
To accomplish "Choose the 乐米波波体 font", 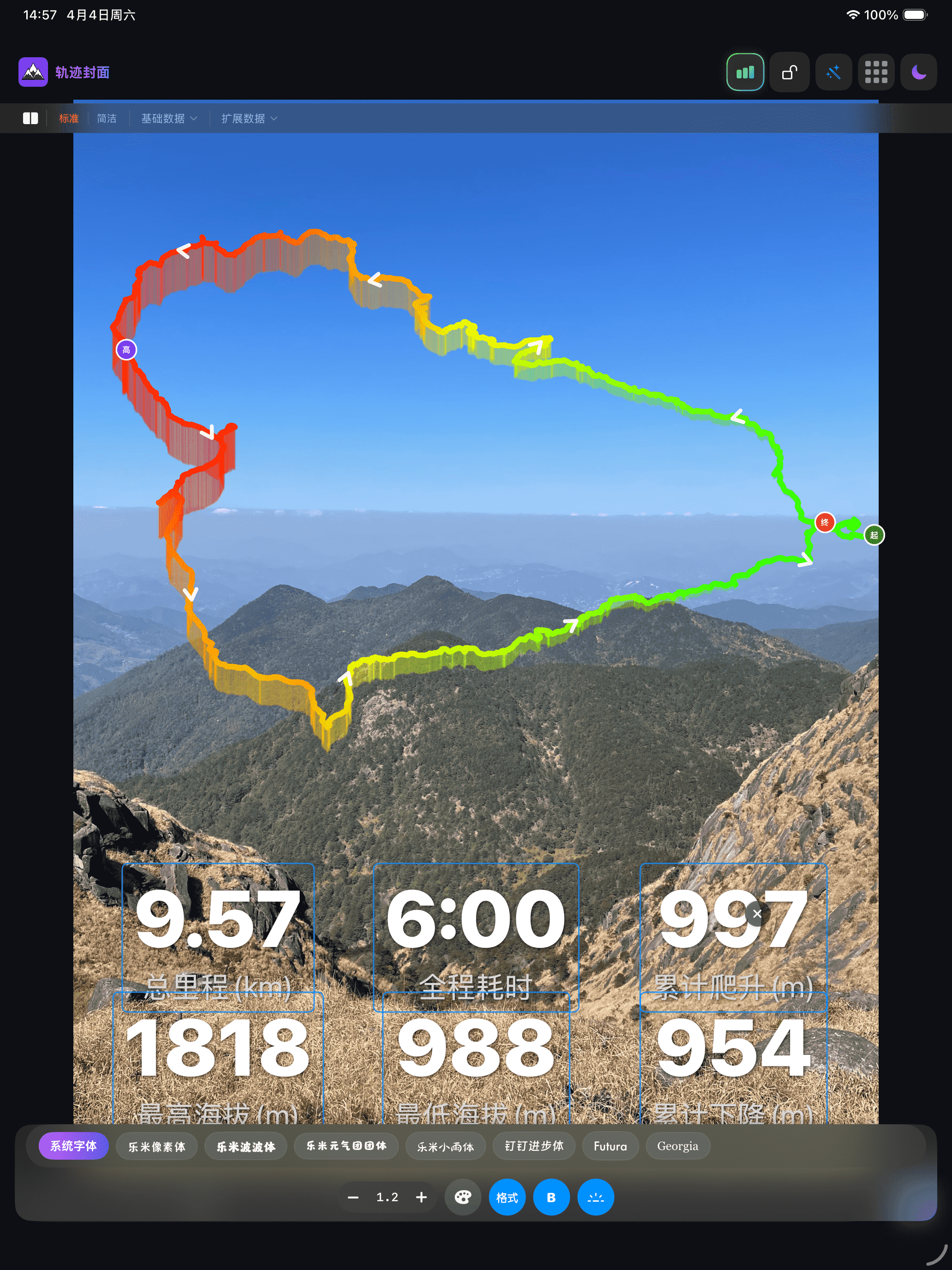I will [245, 1147].
